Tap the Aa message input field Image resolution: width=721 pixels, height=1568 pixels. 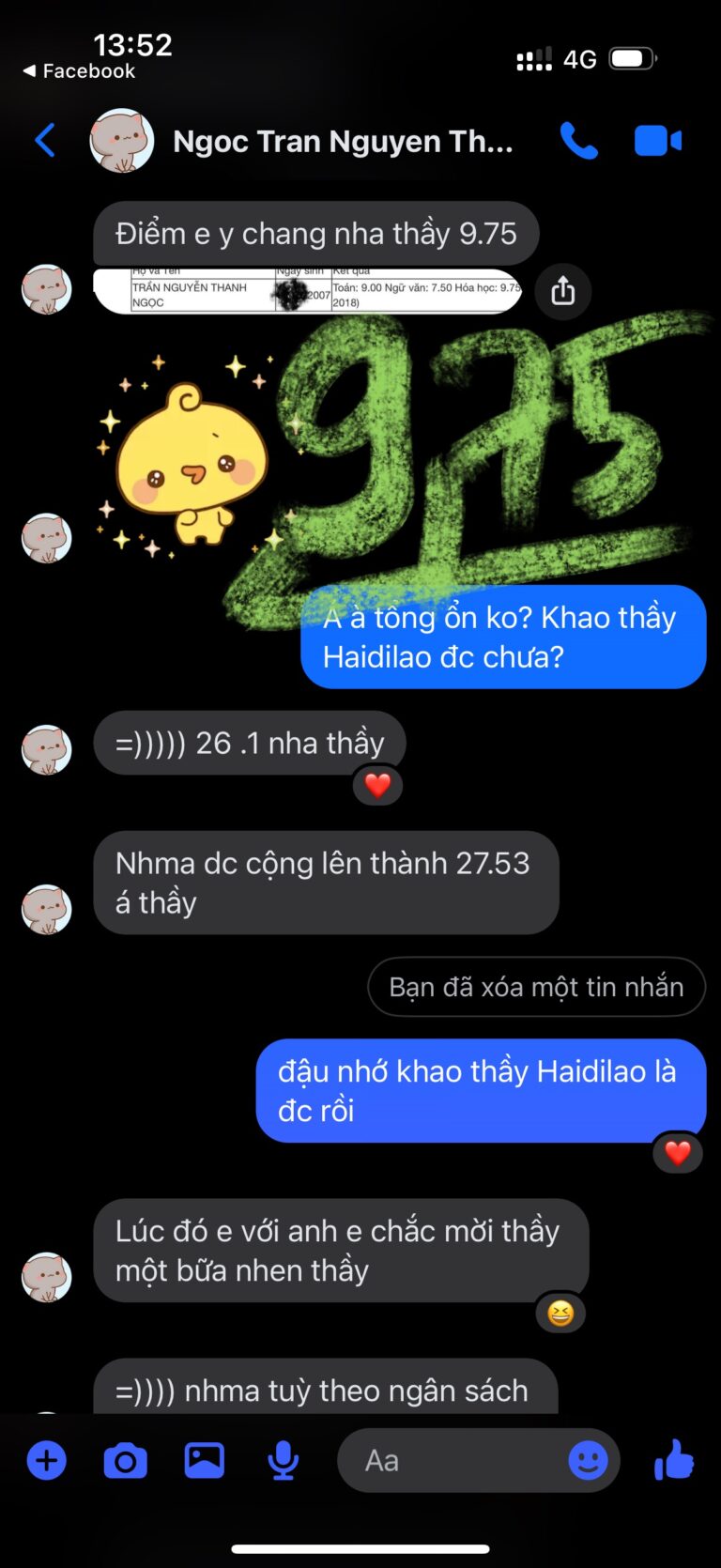(451, 1461)
